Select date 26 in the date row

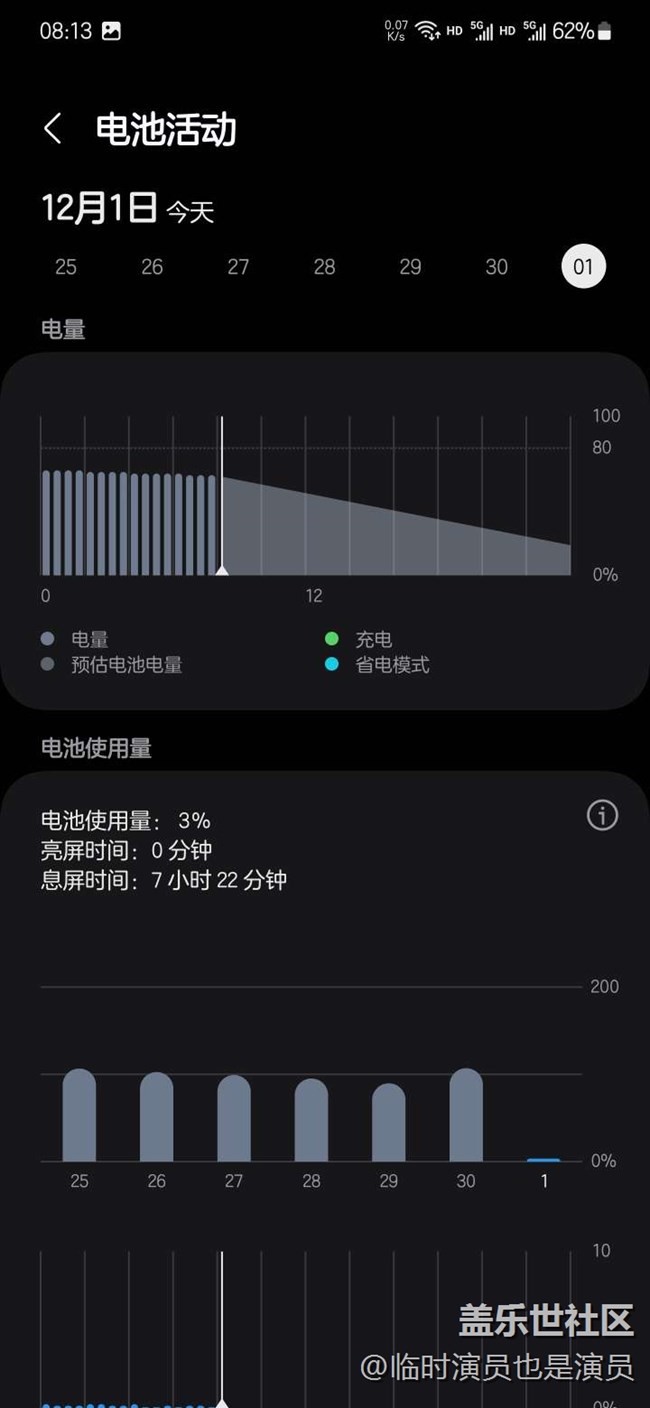152,267
